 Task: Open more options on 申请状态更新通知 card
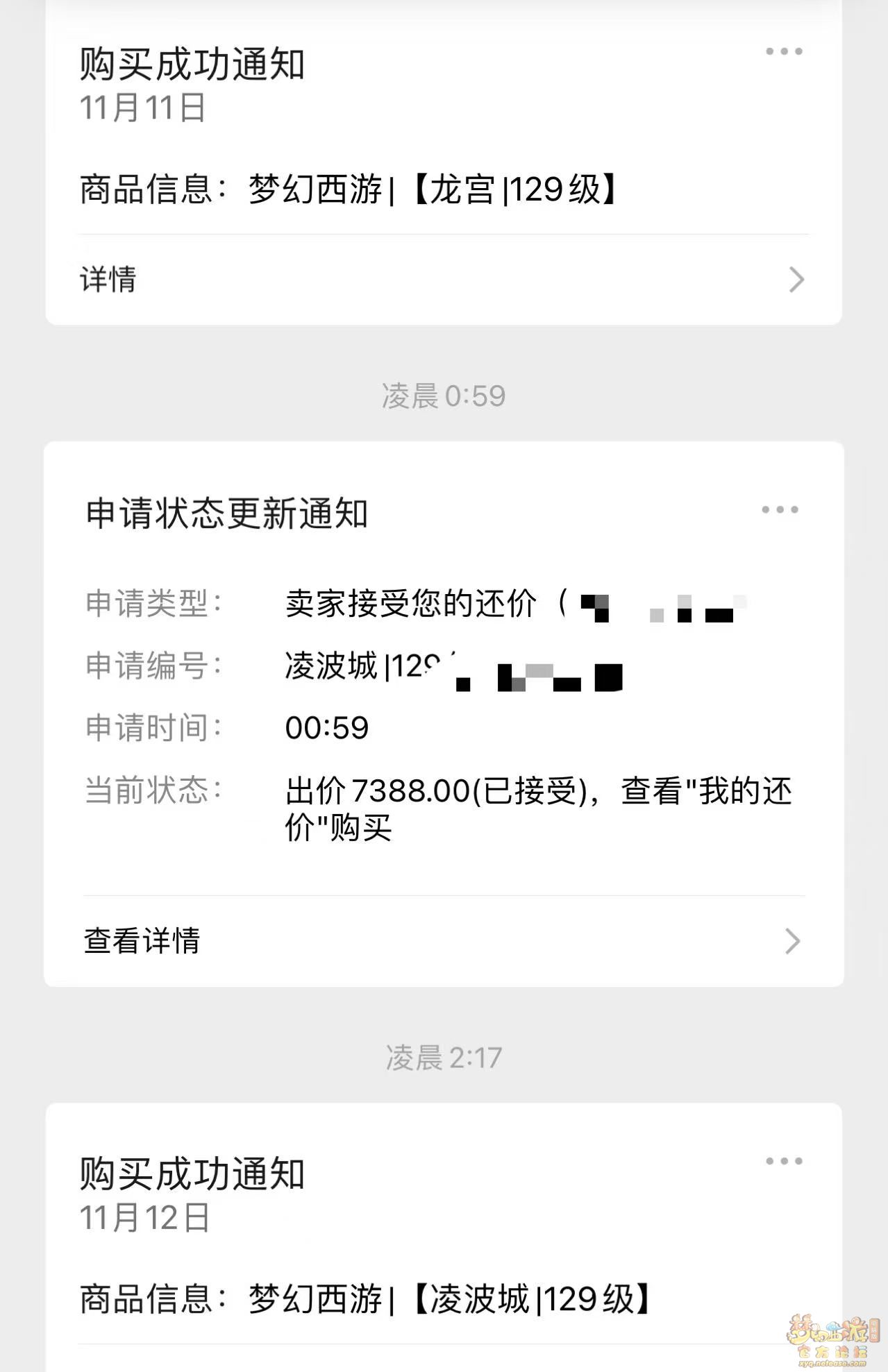(780, 510)
